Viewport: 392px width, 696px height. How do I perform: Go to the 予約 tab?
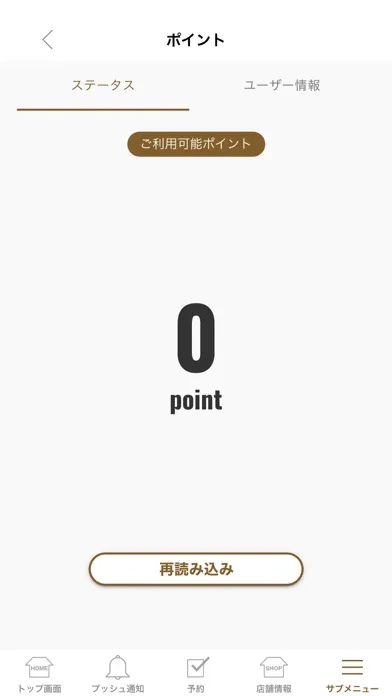196,674
